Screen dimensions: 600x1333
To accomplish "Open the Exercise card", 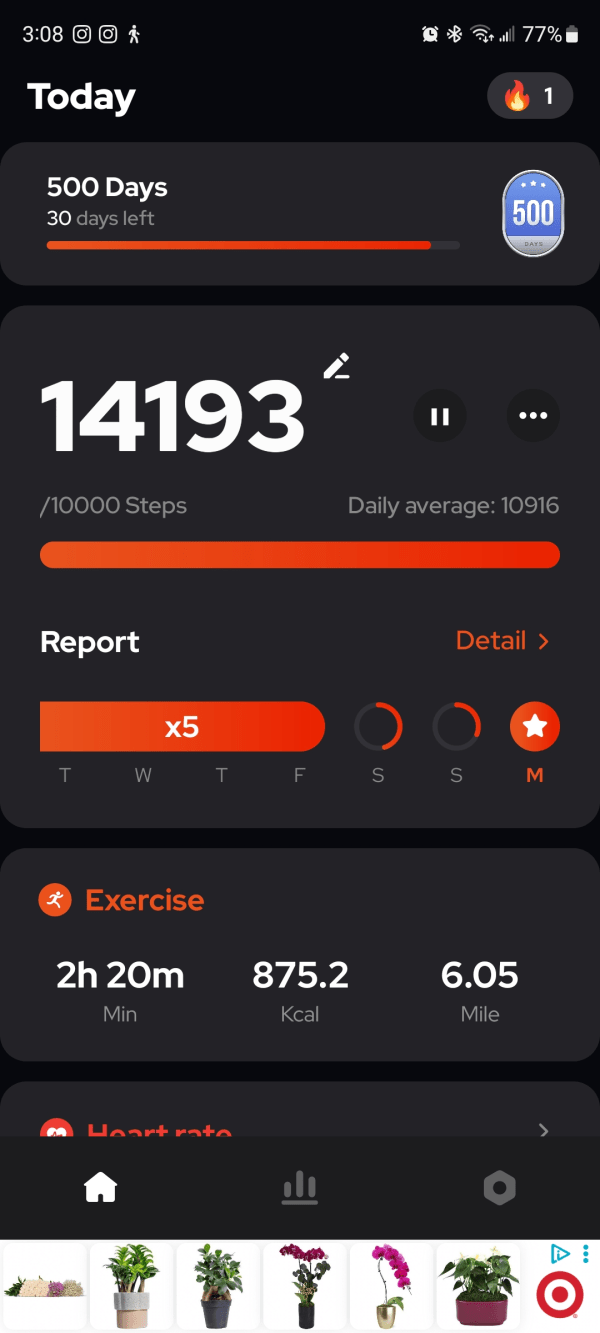I will point(300,955).
